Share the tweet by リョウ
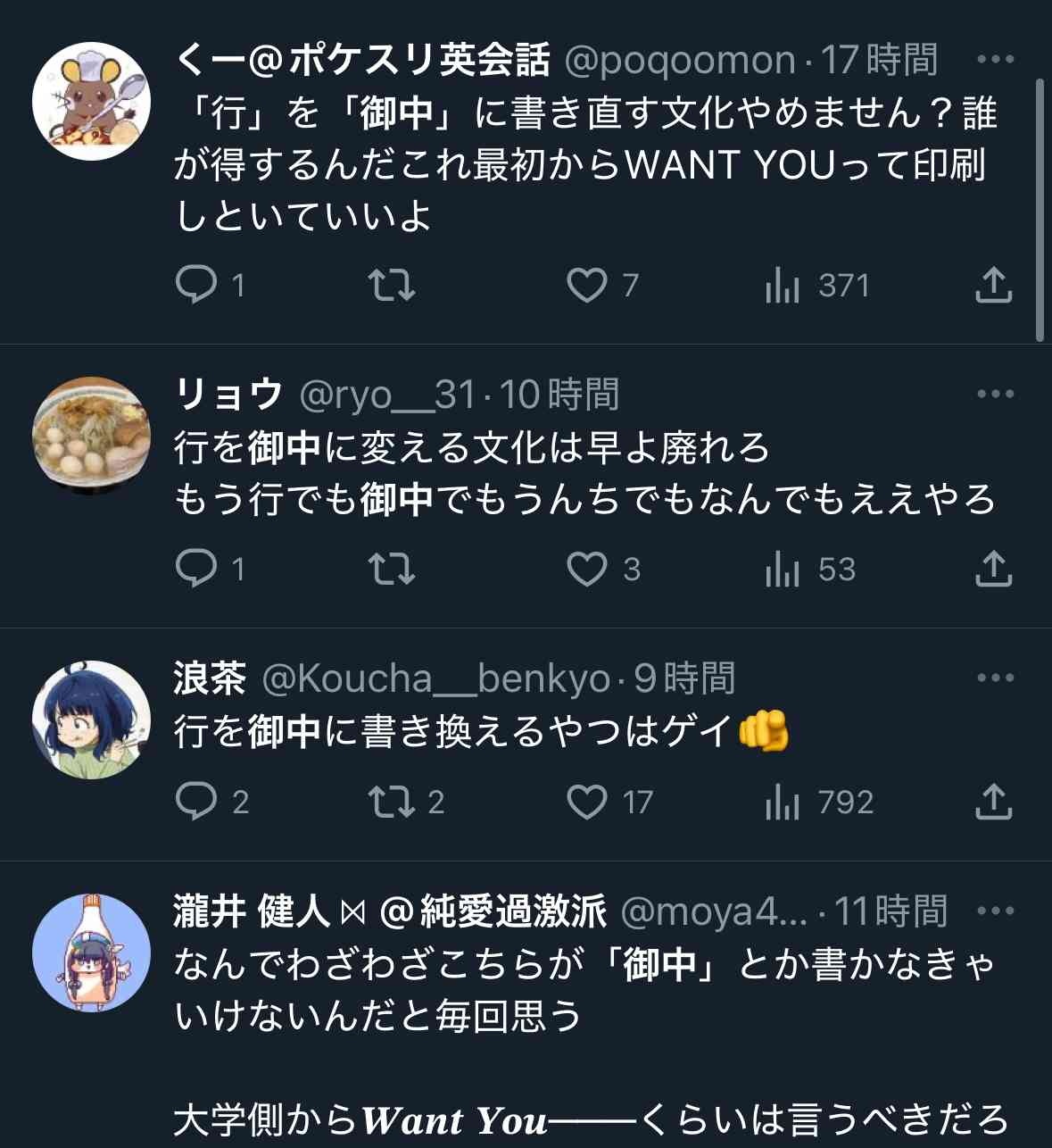Viewport: 1052px width, 1148px height. tap(993, 569)
